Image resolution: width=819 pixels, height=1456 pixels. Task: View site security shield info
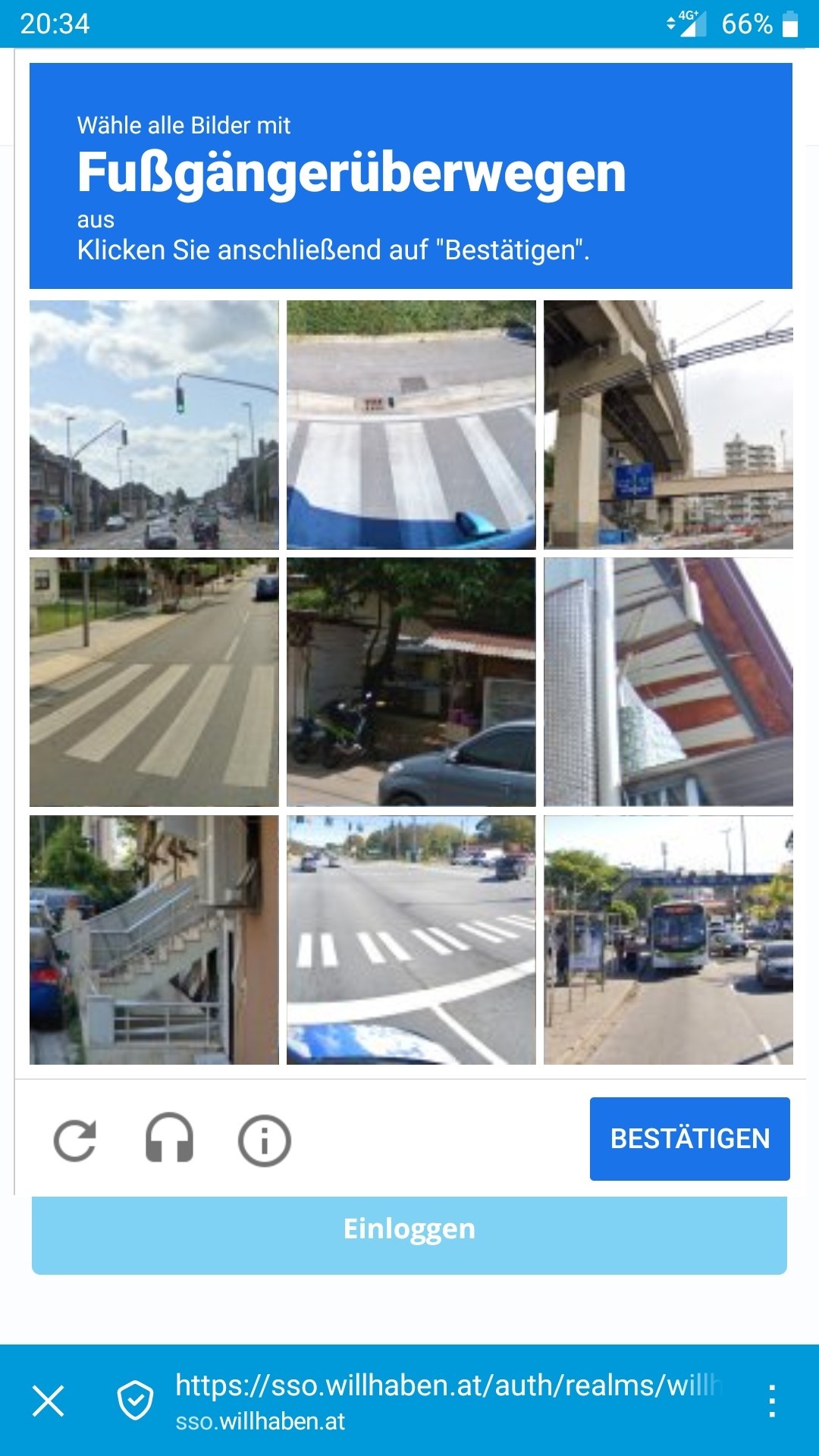(136, 1400)
